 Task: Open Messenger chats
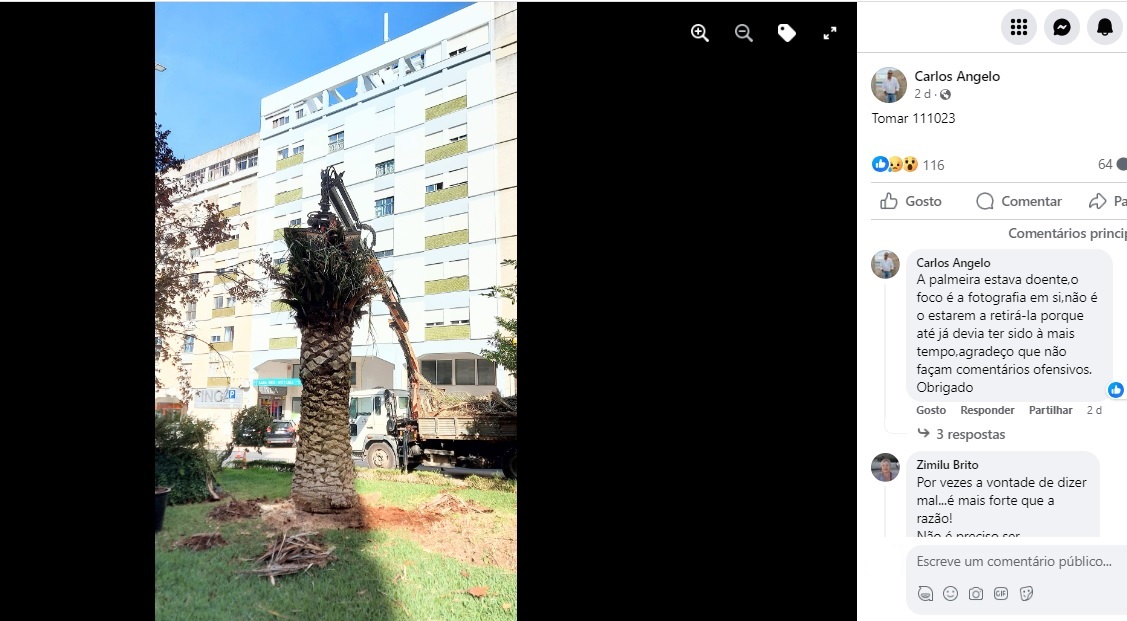(x=1062, y=27)
